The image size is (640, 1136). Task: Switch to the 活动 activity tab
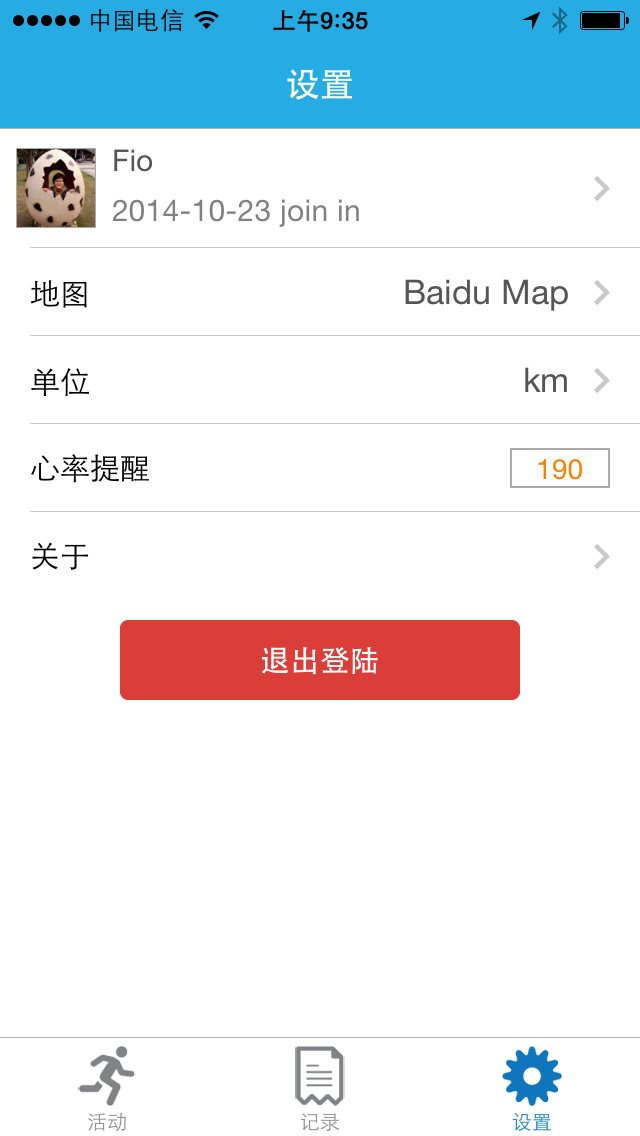[107, 1088]
